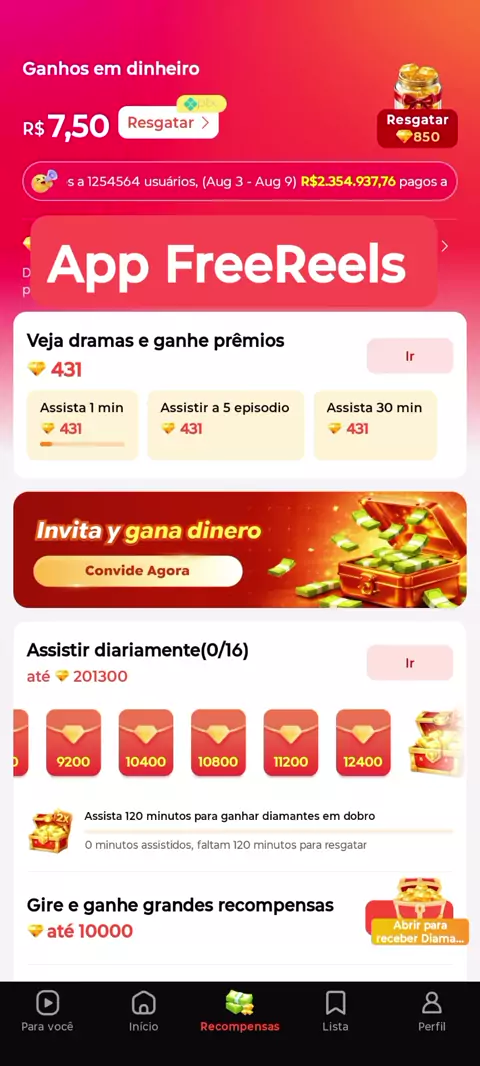The width and height of the screenshot is (480, 1066).
Task: Open the Lista tab
Action: 335,1012
